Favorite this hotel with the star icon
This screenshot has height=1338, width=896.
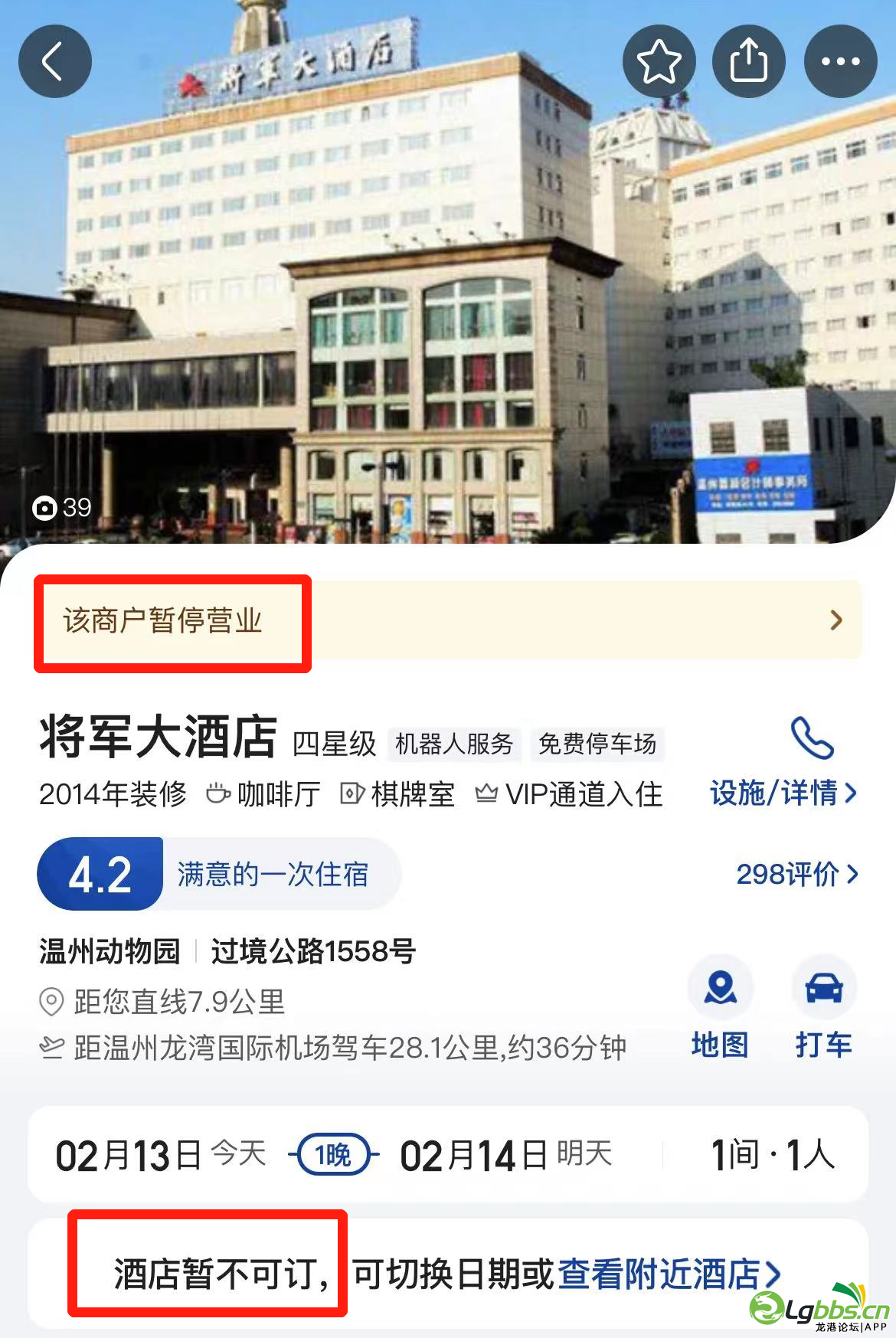[659, 61]
